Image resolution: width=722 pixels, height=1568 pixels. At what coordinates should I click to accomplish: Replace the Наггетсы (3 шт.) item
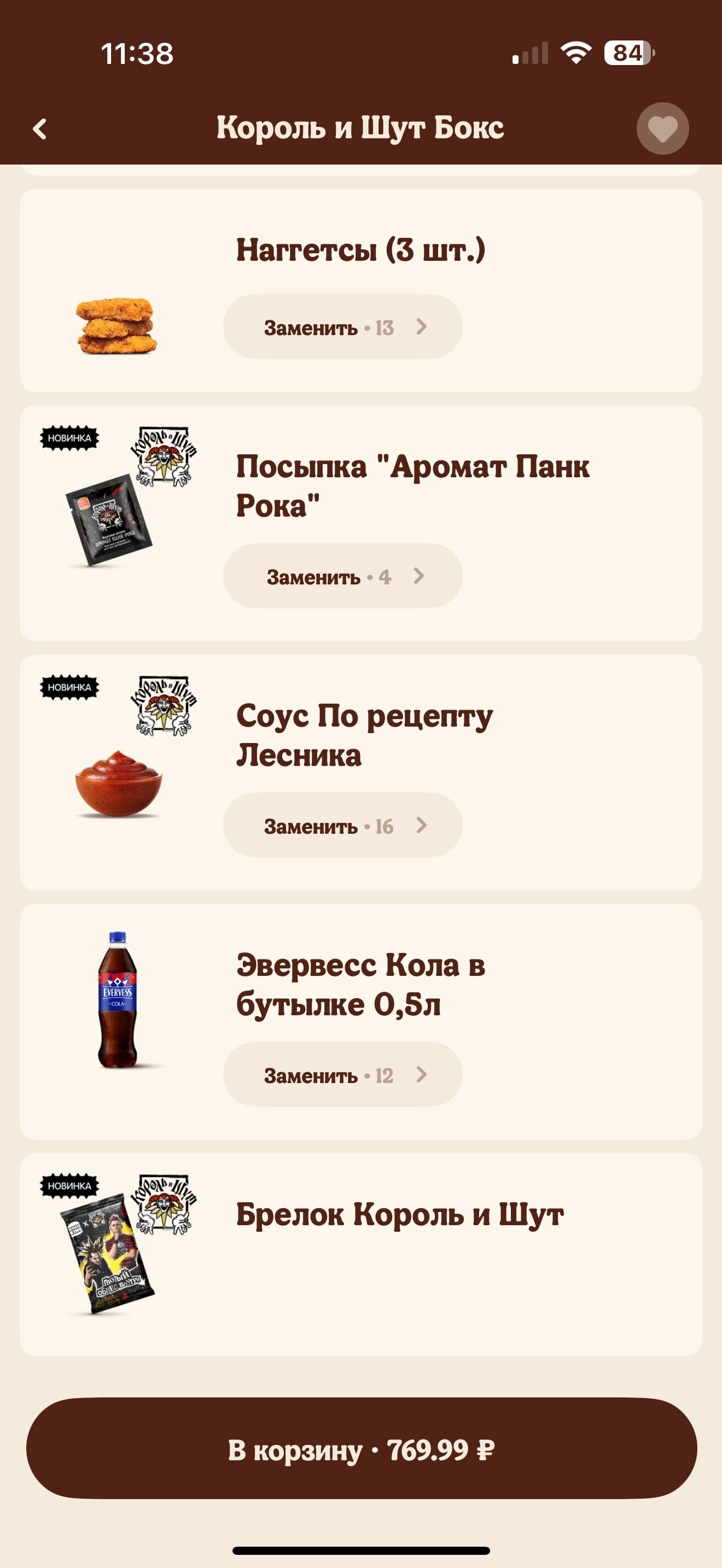[x=342, y=327]
